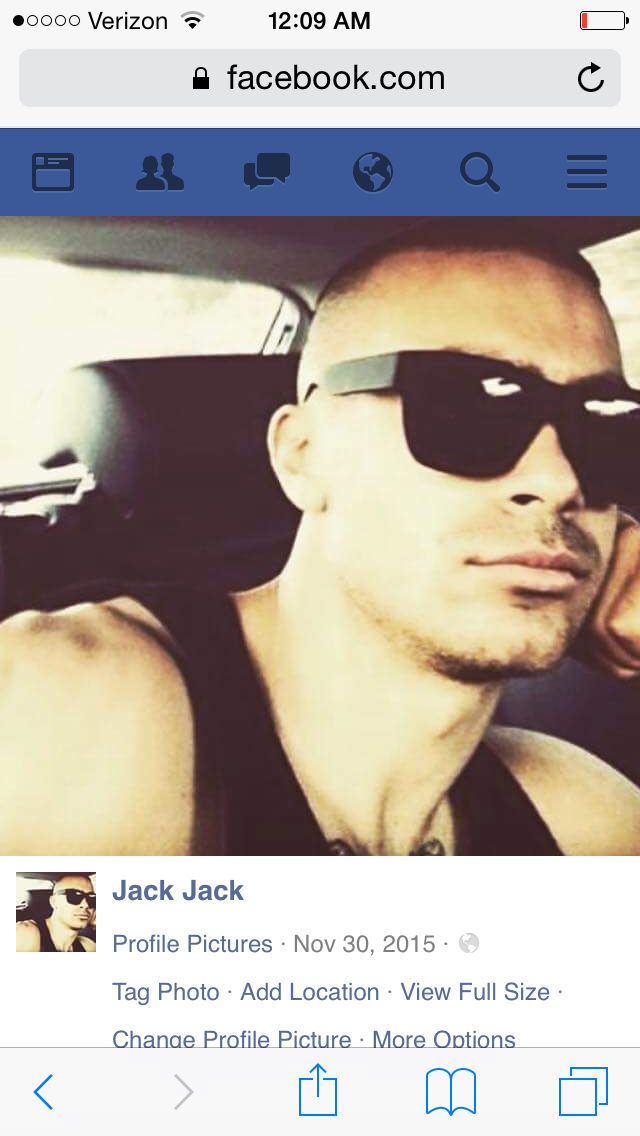Tap the Facebook search magnifier
Viewport: 640px width, 1136px height.
point(480,172)
